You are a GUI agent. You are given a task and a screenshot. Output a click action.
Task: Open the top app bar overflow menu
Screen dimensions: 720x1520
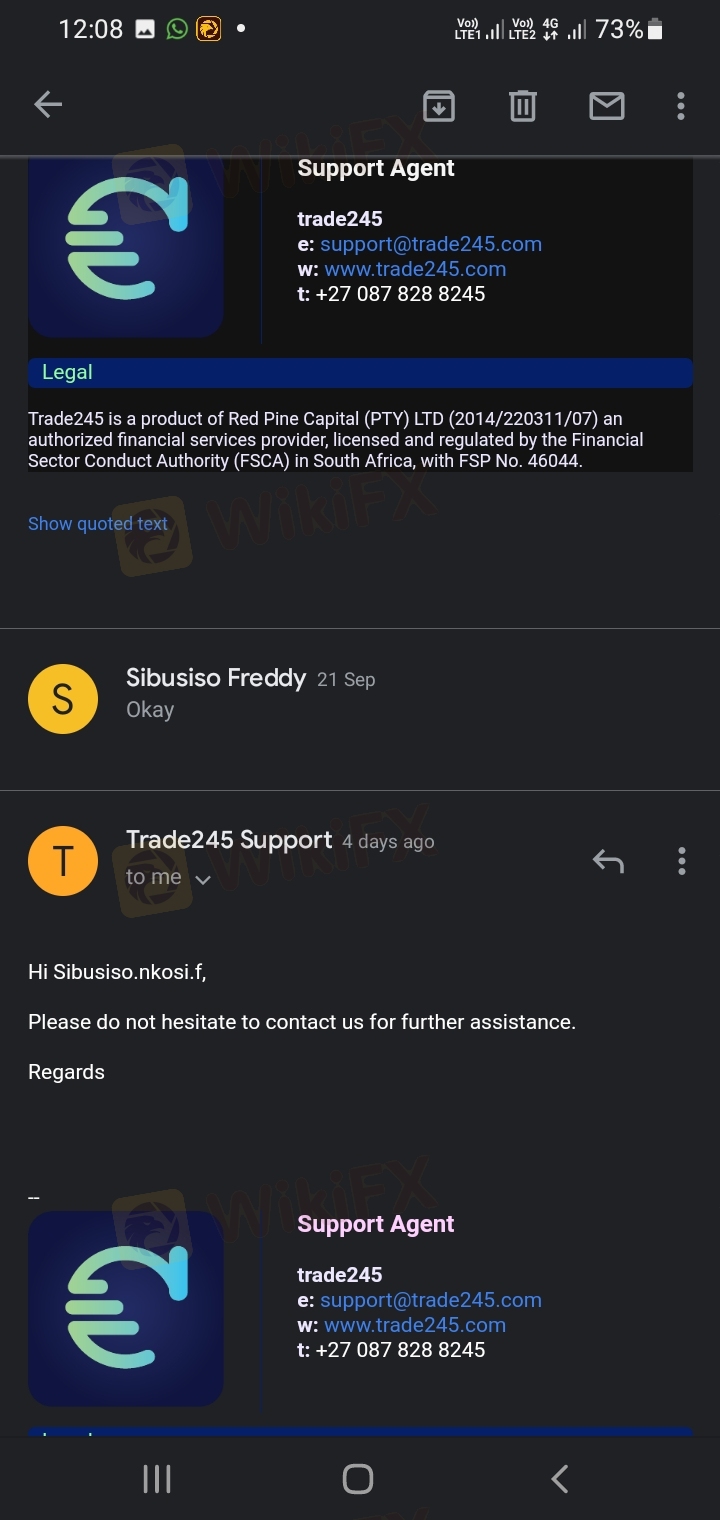[681, 105]
